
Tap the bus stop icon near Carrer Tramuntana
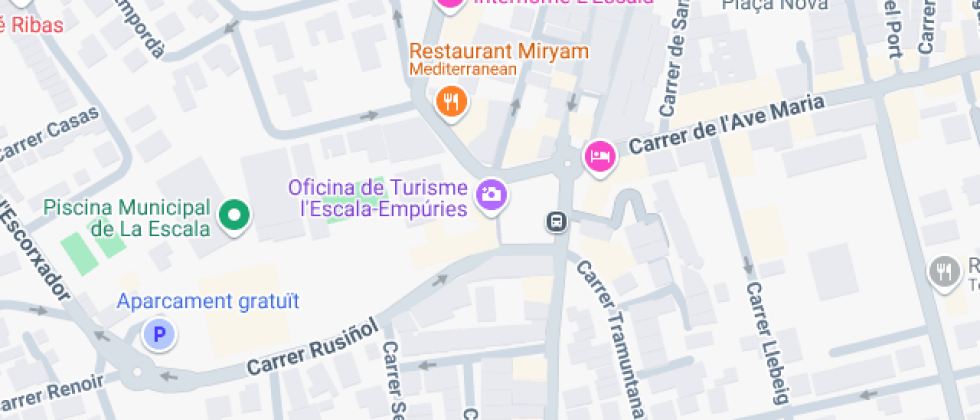(x=556, y=221)
